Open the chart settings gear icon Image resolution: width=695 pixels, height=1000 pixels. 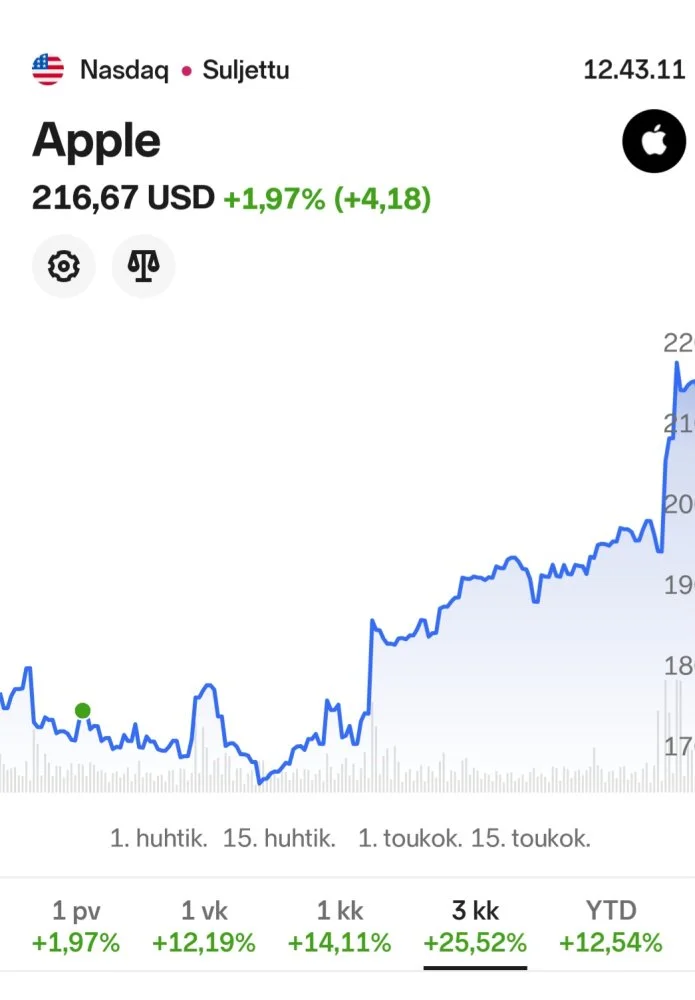tap(63, 267)
